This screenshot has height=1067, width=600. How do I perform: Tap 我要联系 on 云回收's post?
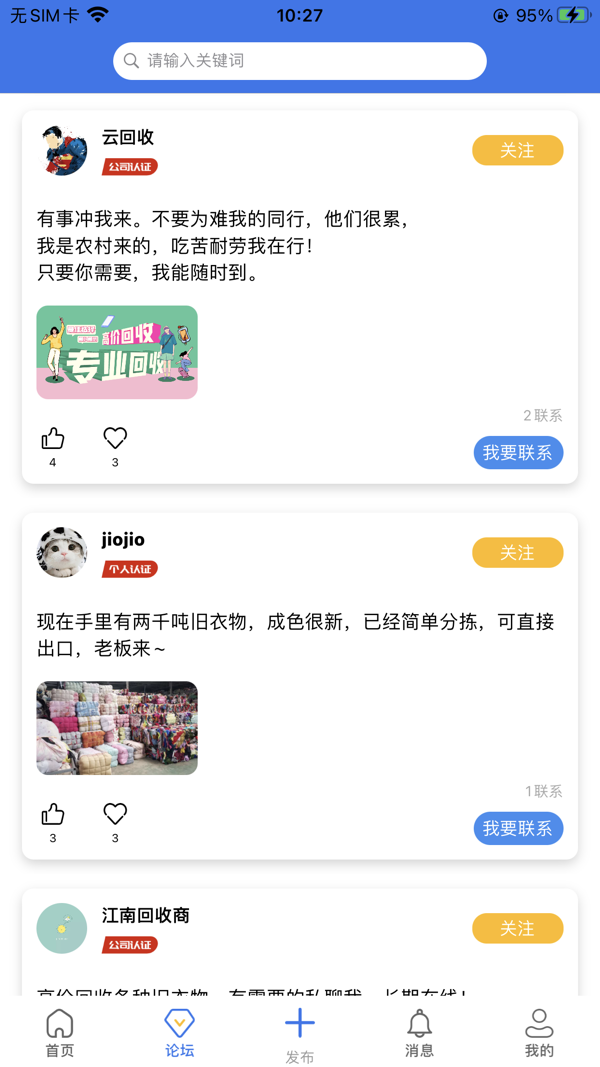click(x=518, y=453)
